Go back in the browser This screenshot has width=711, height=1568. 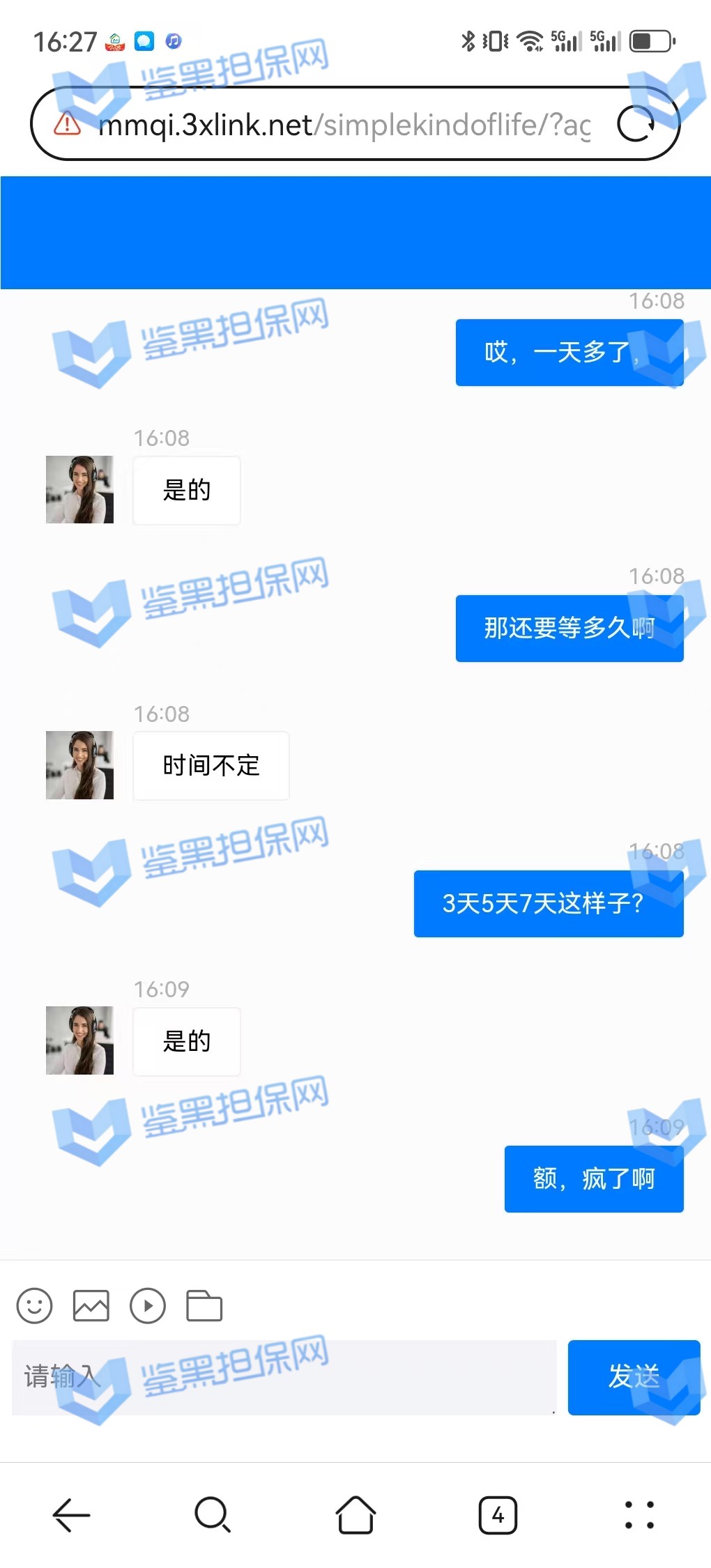(x=72, y=1514)
